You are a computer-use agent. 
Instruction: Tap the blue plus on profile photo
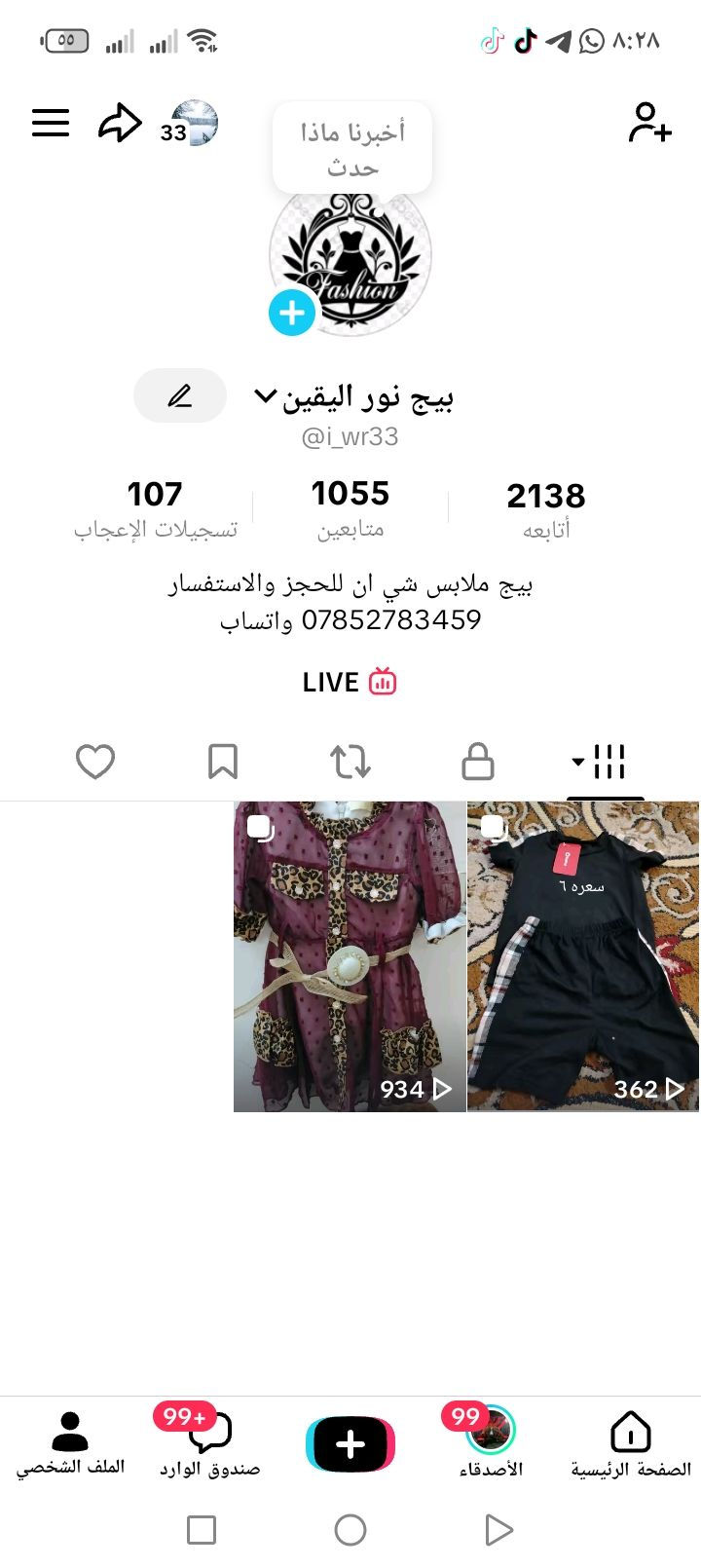[x=292, y=314]
